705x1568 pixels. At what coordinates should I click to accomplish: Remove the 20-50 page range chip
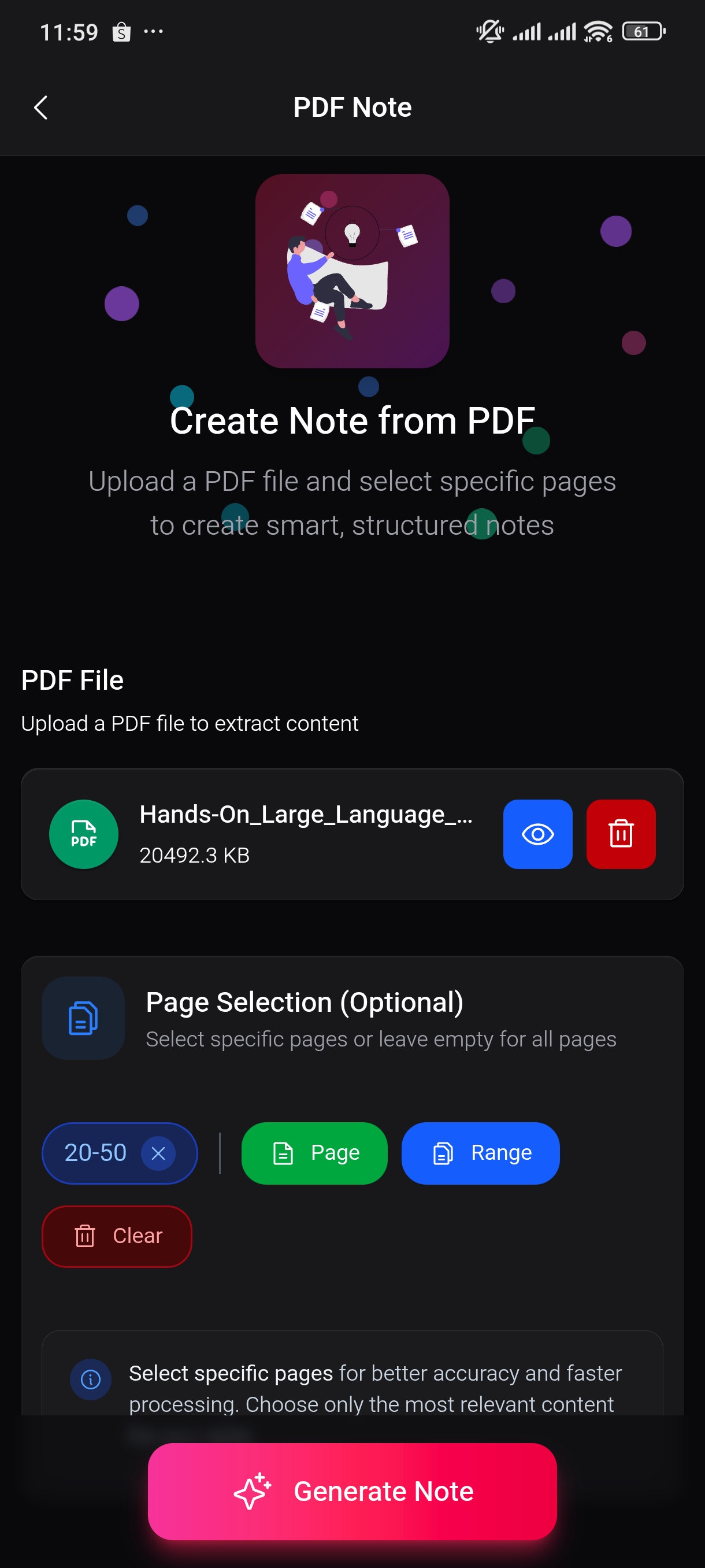(x=158, y=1152)
